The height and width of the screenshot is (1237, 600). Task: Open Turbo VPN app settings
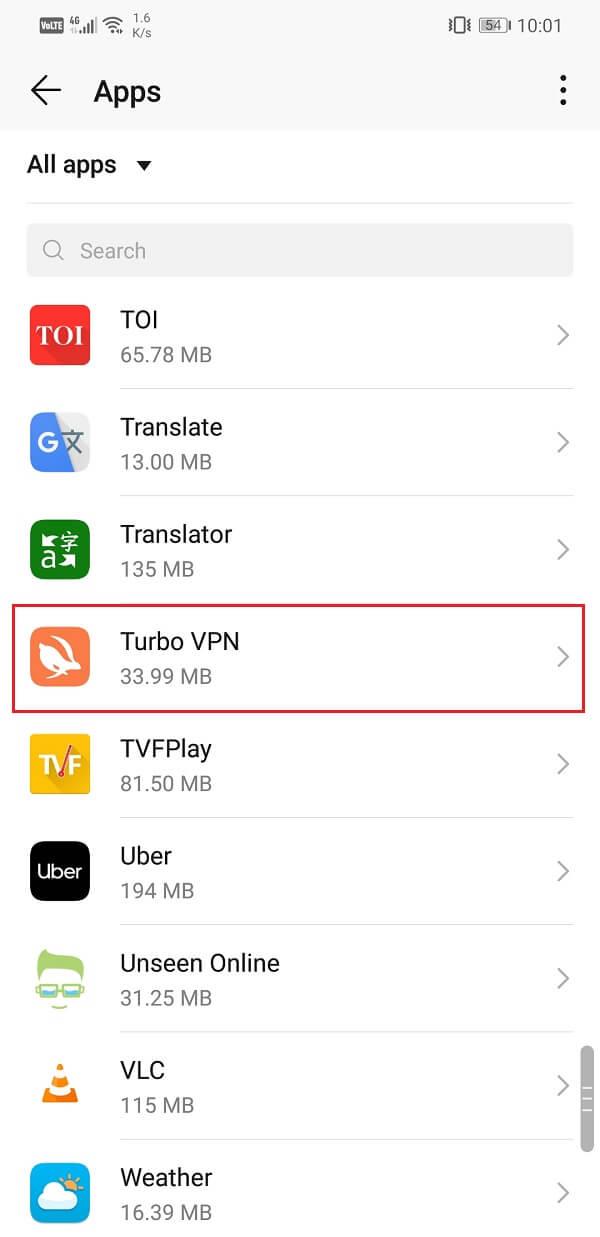[300, 657]
